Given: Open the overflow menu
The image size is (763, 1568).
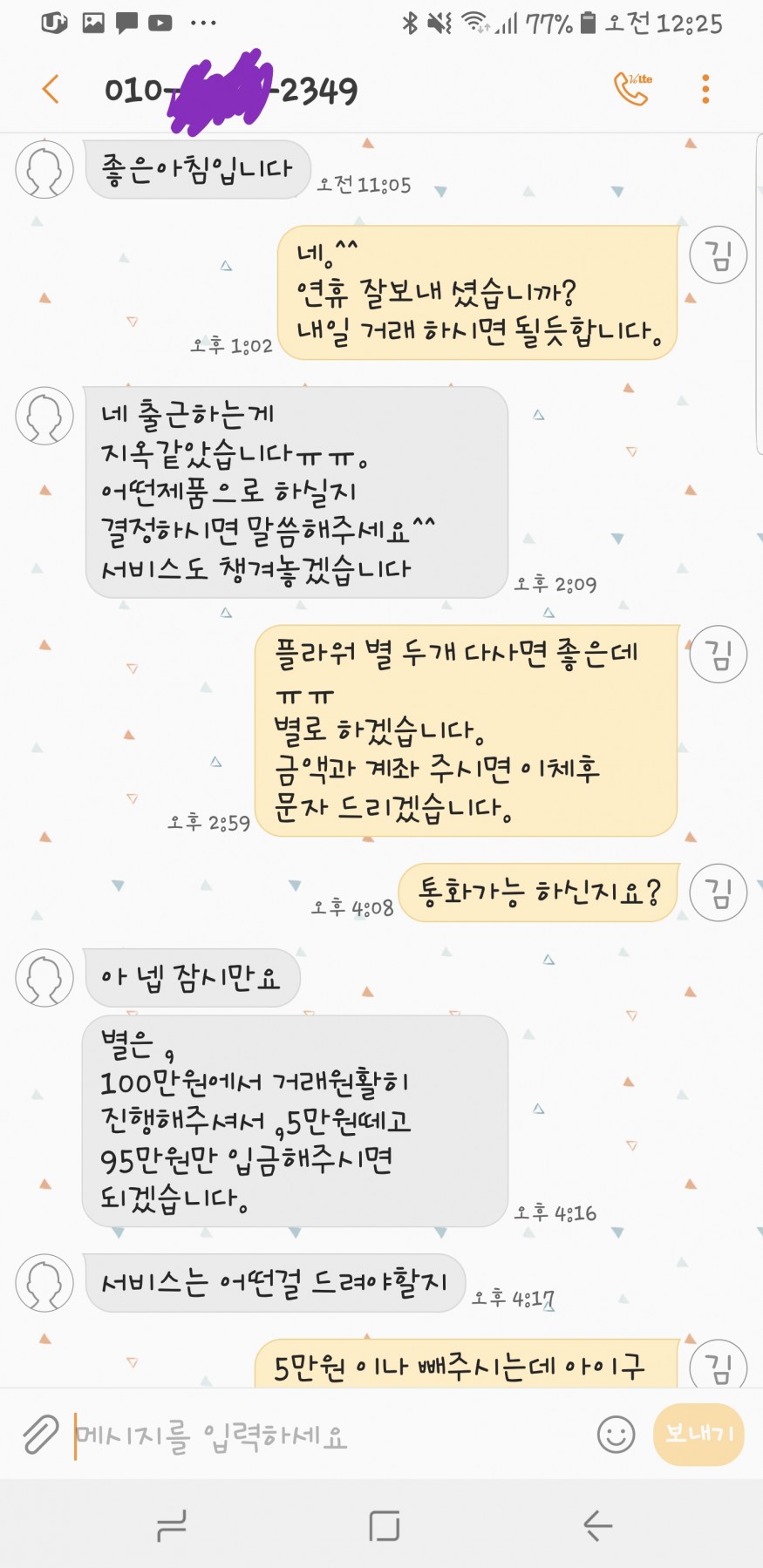Looking at the screenshot, I should (x=705, y=89).
